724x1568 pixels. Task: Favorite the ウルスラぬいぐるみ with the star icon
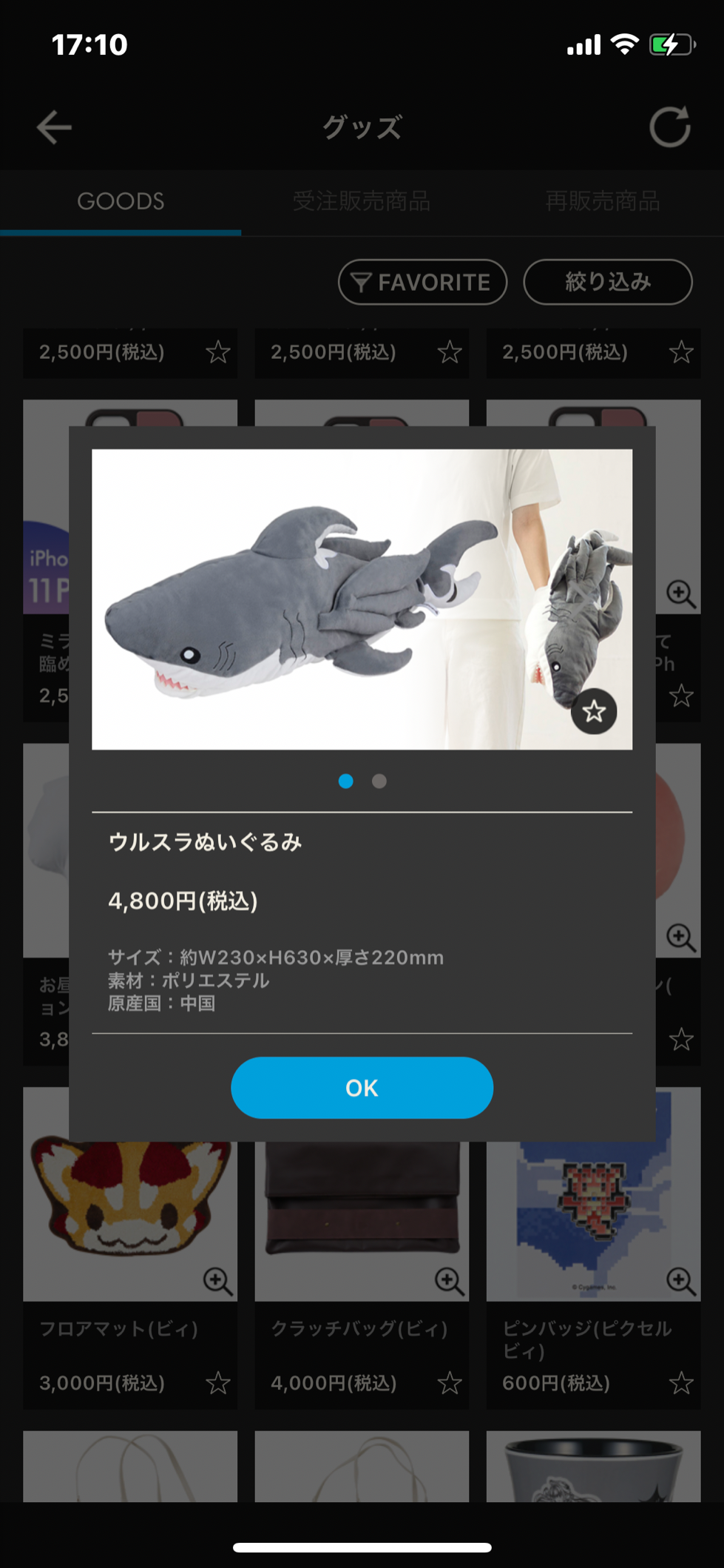[593, 711]
